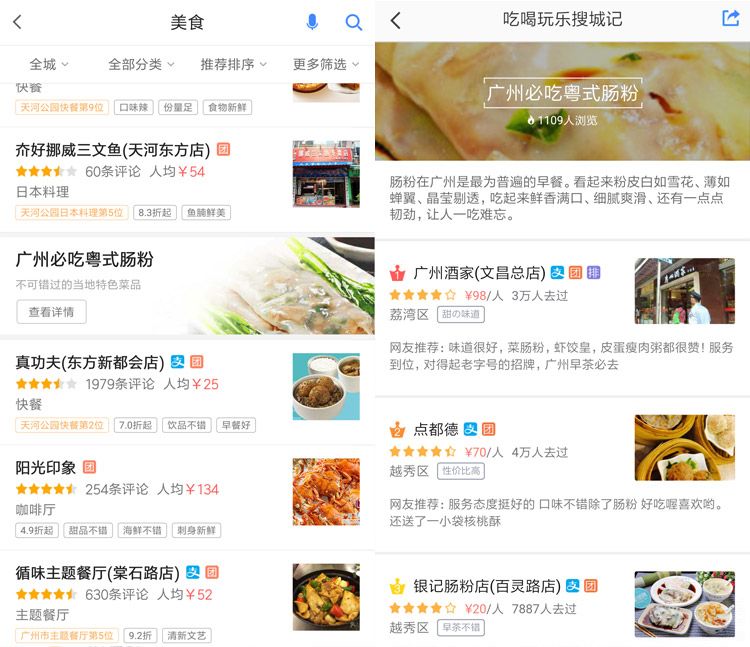Share the 吃喝玩乐搜城记 article
This screenshot has width=750, height=647.
coord(730,19)
